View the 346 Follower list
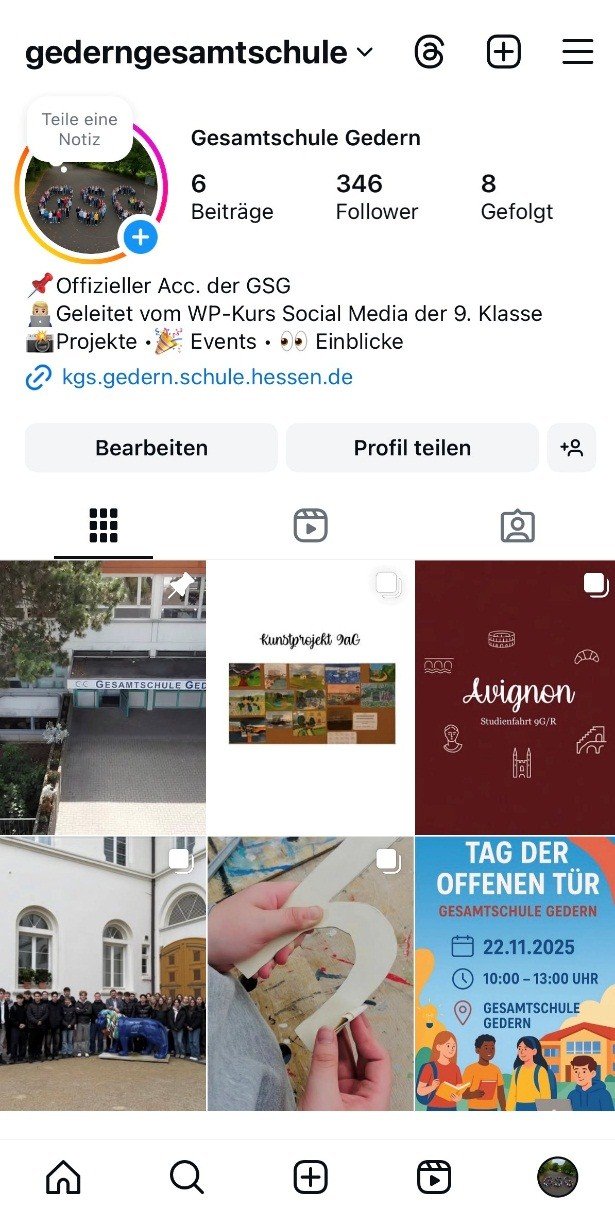The height and width of the screenshot is (1226, 615). click(x=376, y=196)
